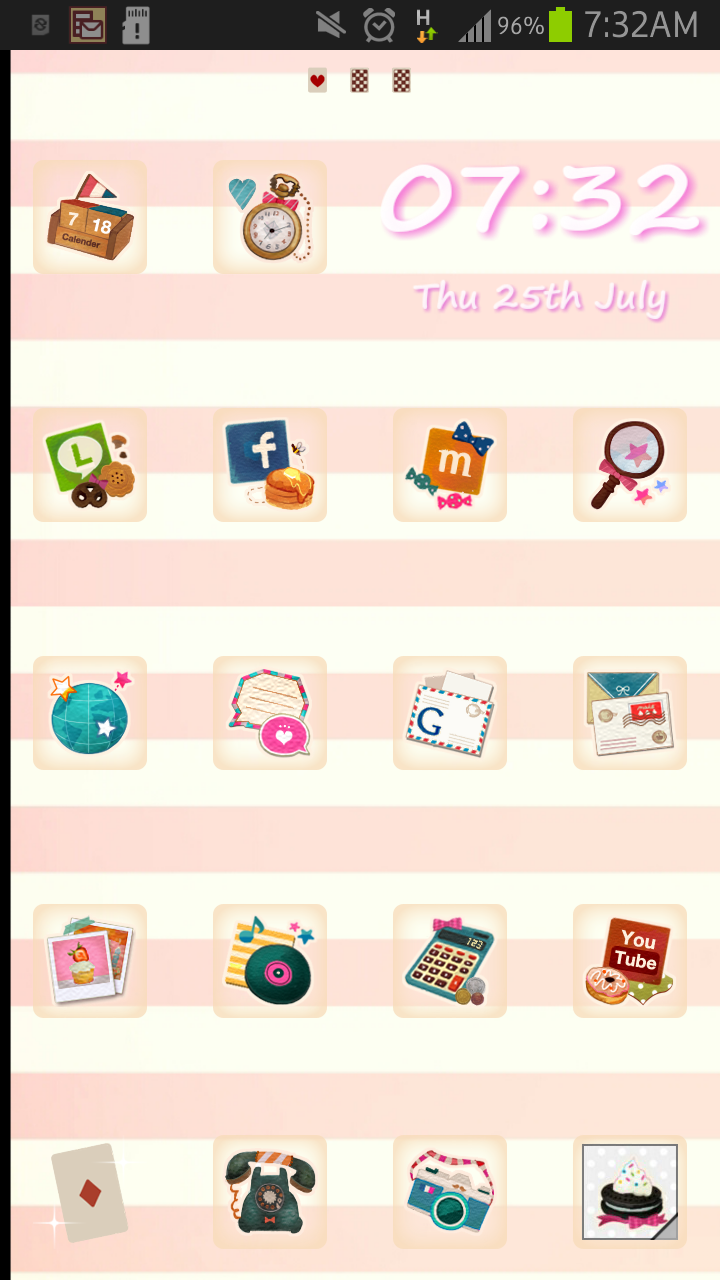Launch the globe browser app
720x1280 pixels.
click(x=90, y=713)
